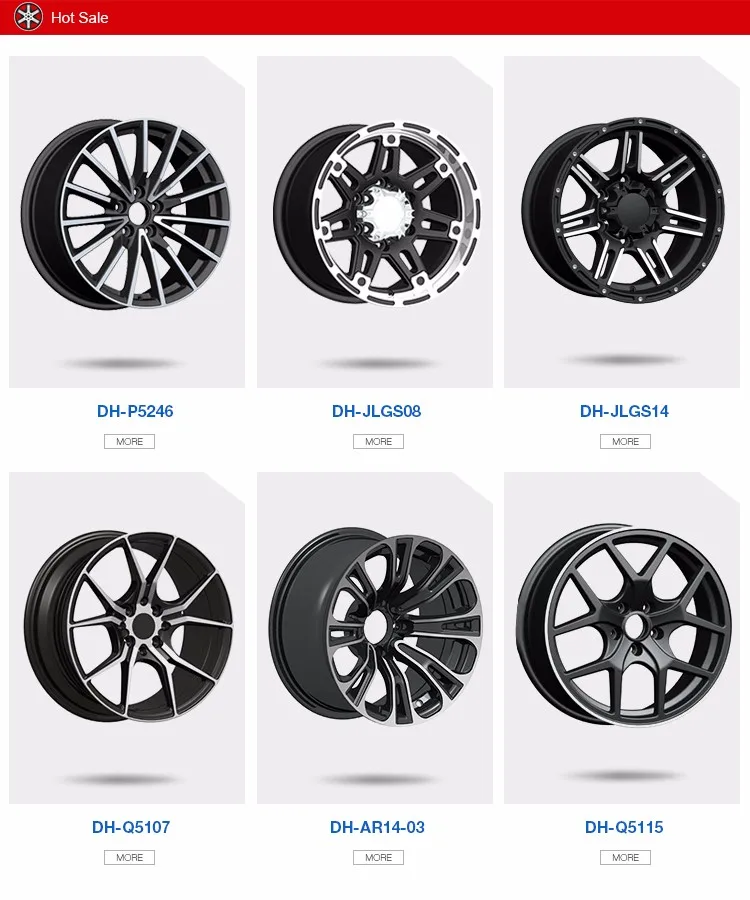
Task: Open the DH-AR14-03 product link
Action: point(376,825)
